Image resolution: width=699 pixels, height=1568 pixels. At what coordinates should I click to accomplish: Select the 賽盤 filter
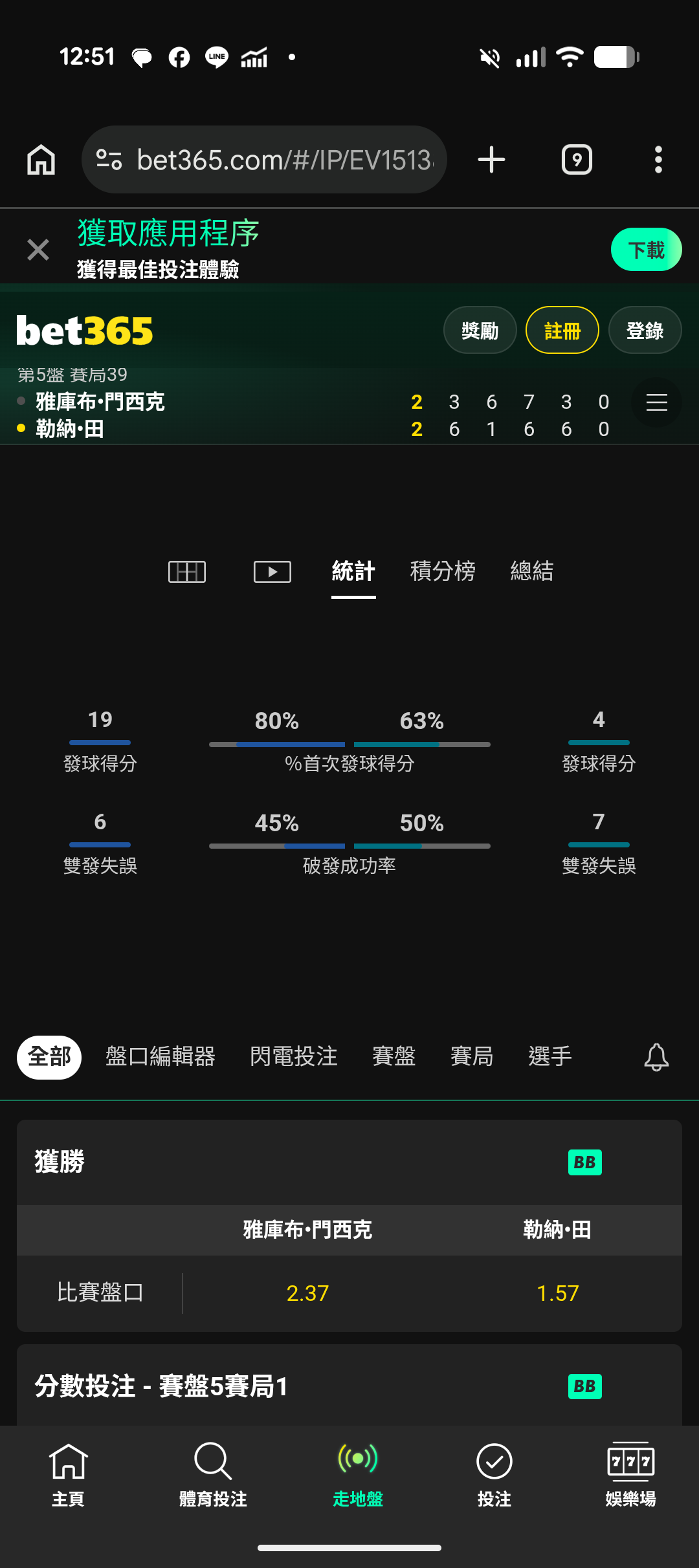click(x=394, y=1057)
